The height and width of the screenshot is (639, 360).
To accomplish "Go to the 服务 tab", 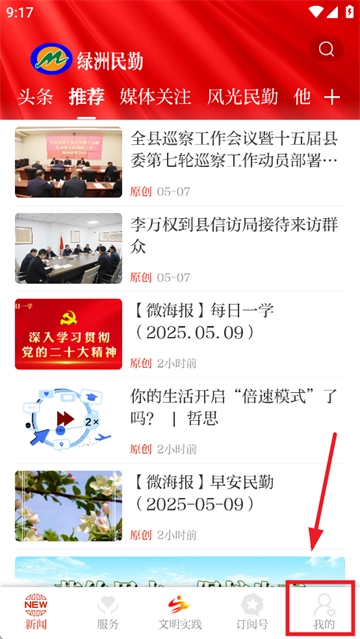I will tap(108, 611).
